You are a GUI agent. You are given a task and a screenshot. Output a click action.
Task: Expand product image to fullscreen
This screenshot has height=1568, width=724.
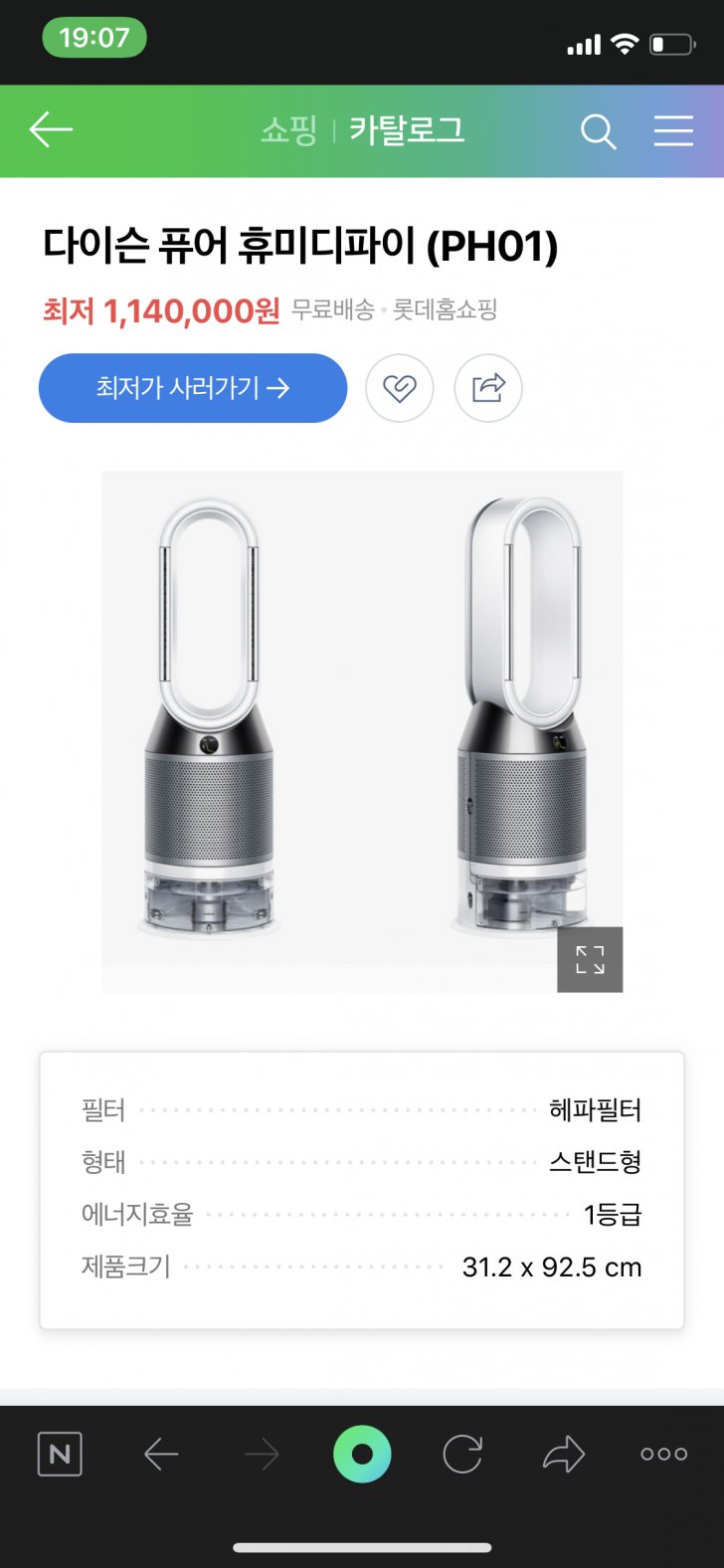point(590,959)
